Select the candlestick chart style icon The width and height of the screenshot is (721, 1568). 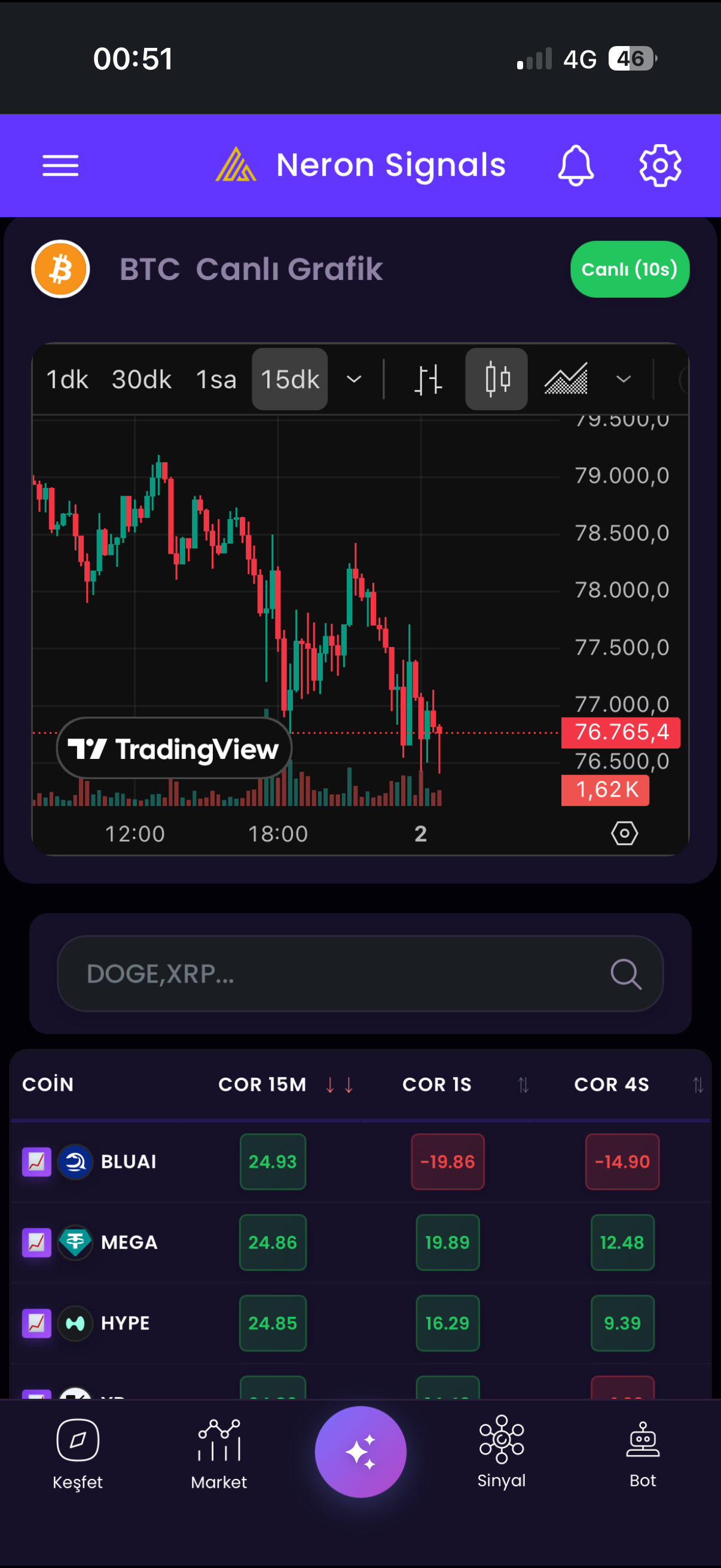click(496, 379)
